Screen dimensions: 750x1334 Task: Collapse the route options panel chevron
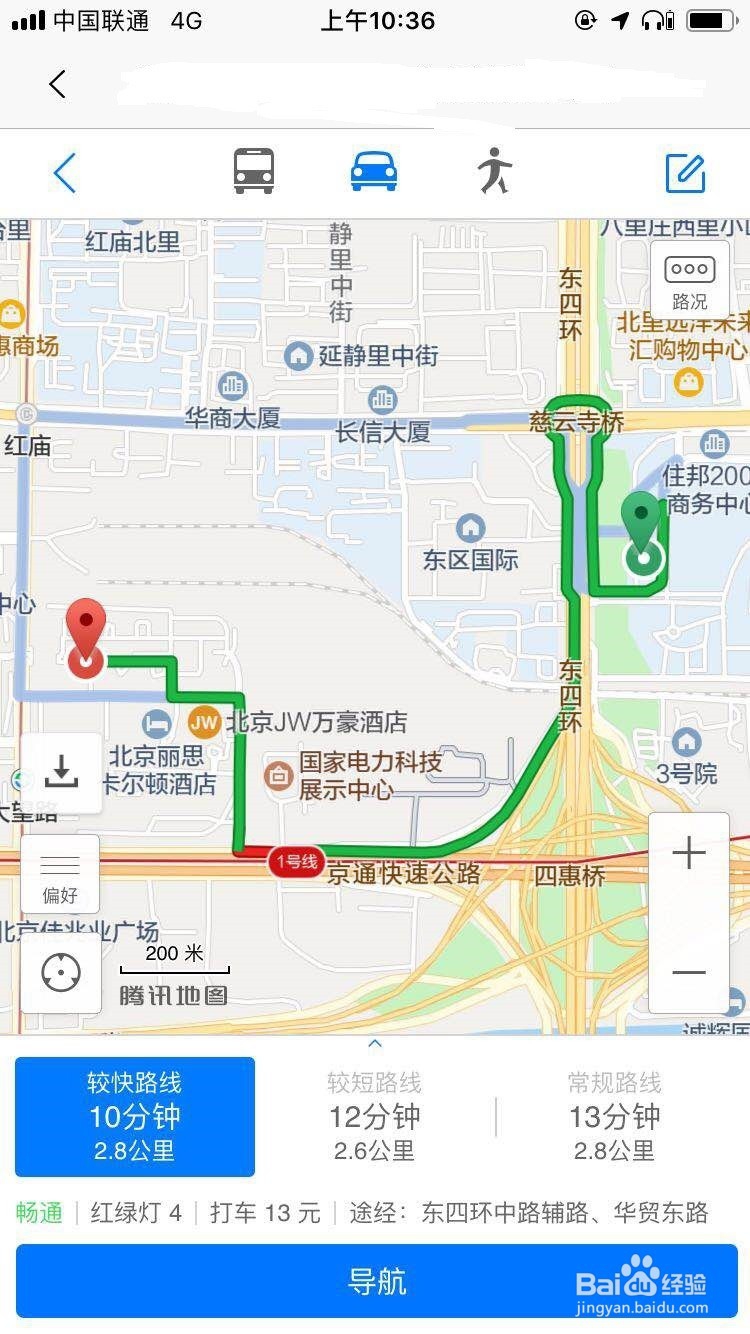(x=375, y=1043)
